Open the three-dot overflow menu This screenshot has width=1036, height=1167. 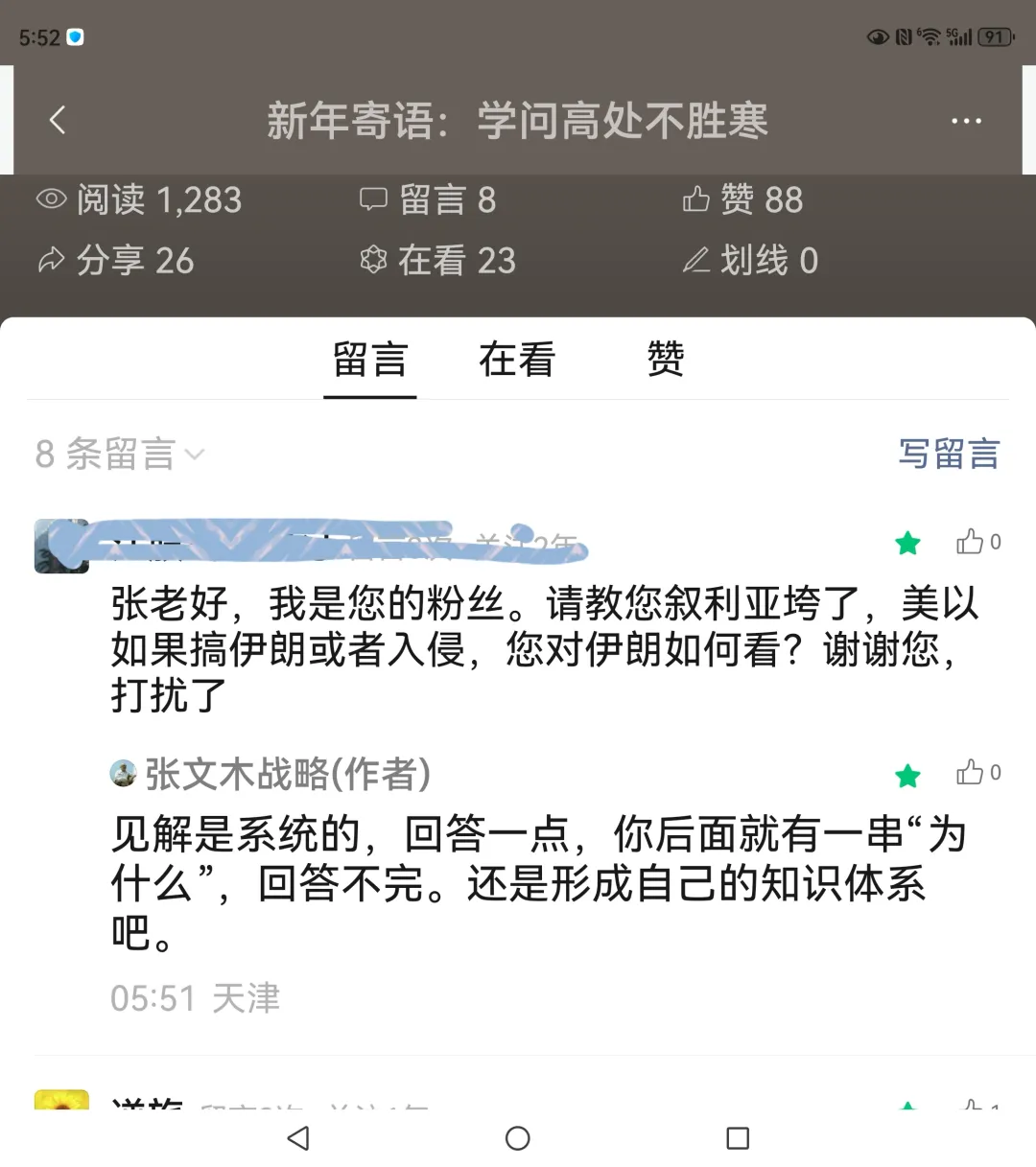pos(965,121)
